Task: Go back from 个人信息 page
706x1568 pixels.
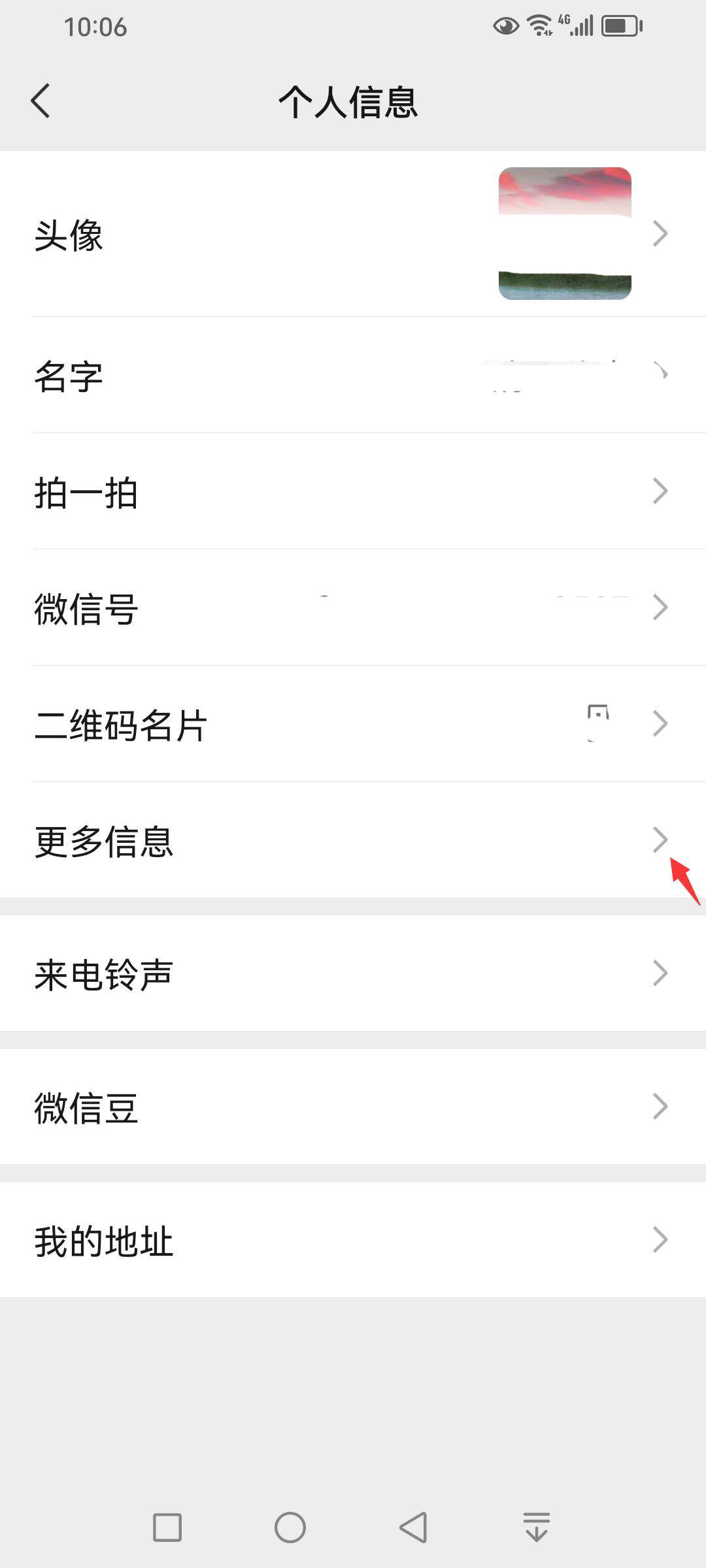Action: coord(41,101)
